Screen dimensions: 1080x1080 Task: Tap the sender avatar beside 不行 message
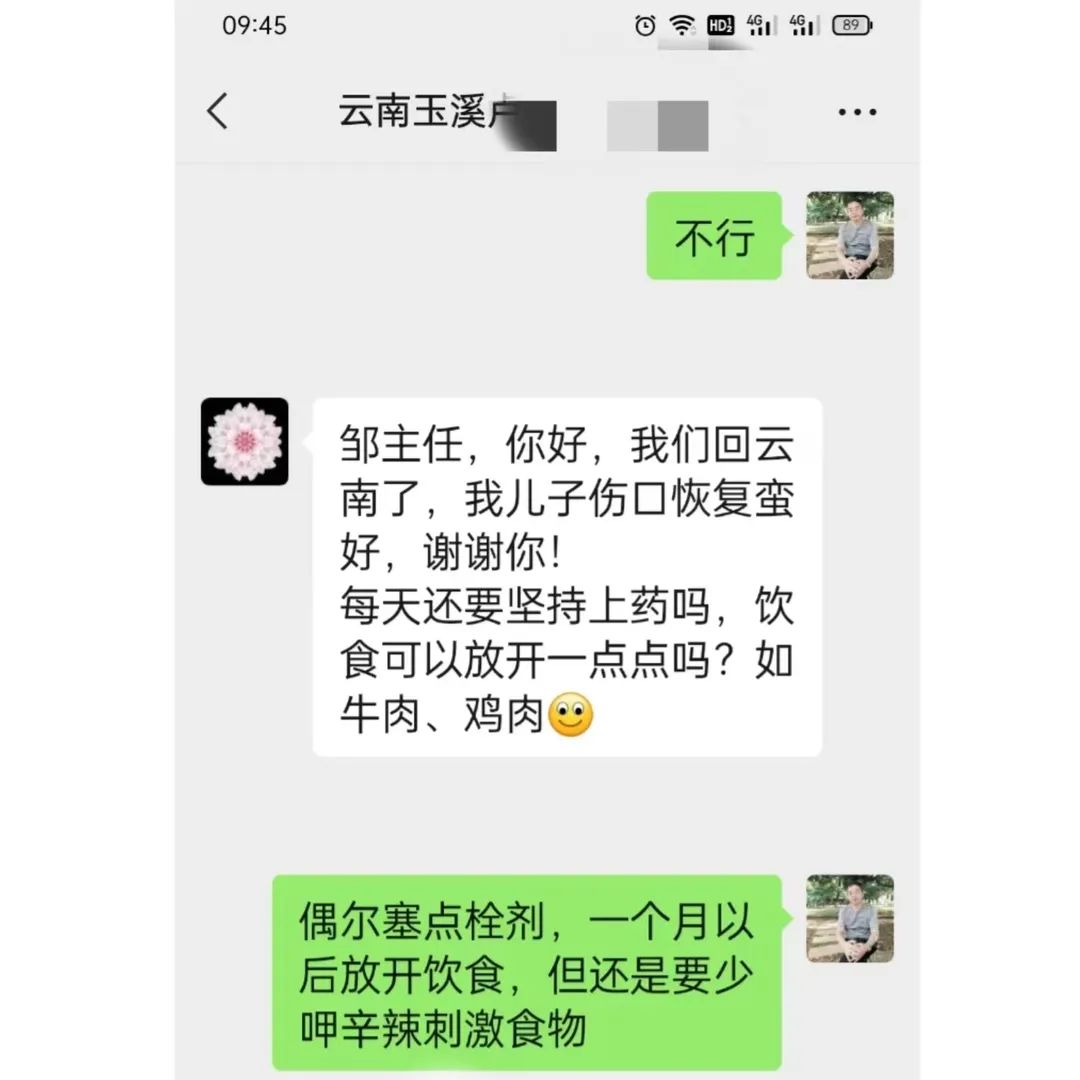tap(850, 236)
